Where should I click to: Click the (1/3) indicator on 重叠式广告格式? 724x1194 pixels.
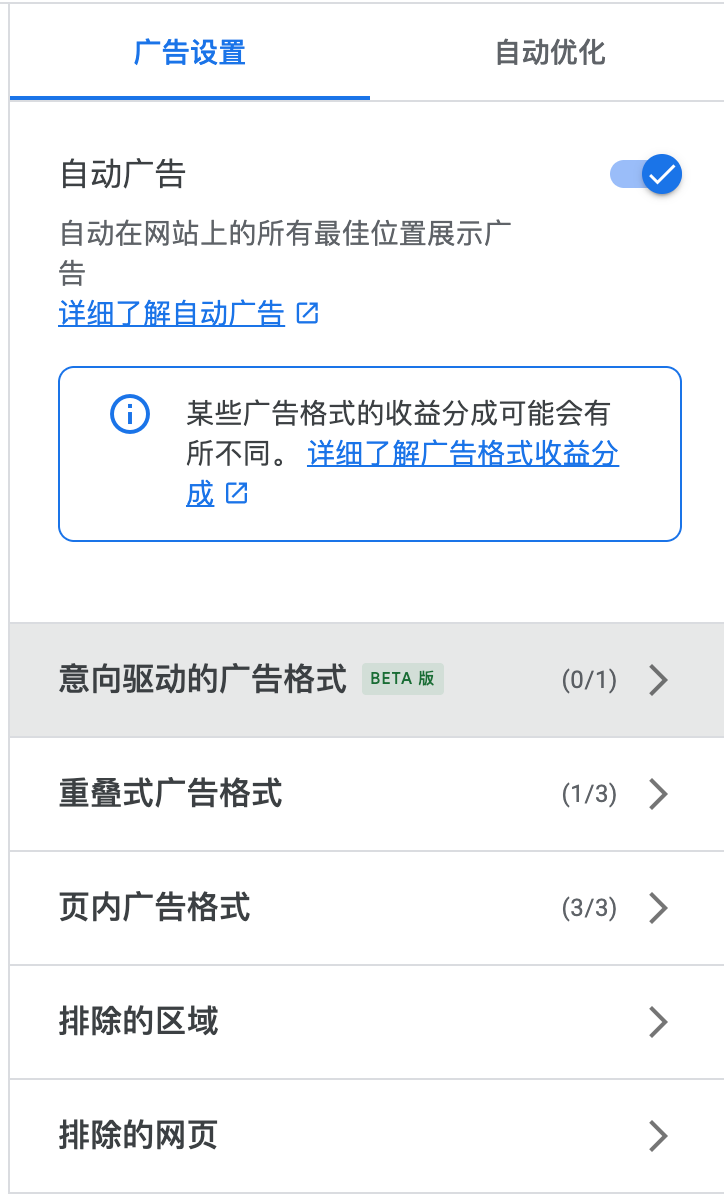(592, 794)
